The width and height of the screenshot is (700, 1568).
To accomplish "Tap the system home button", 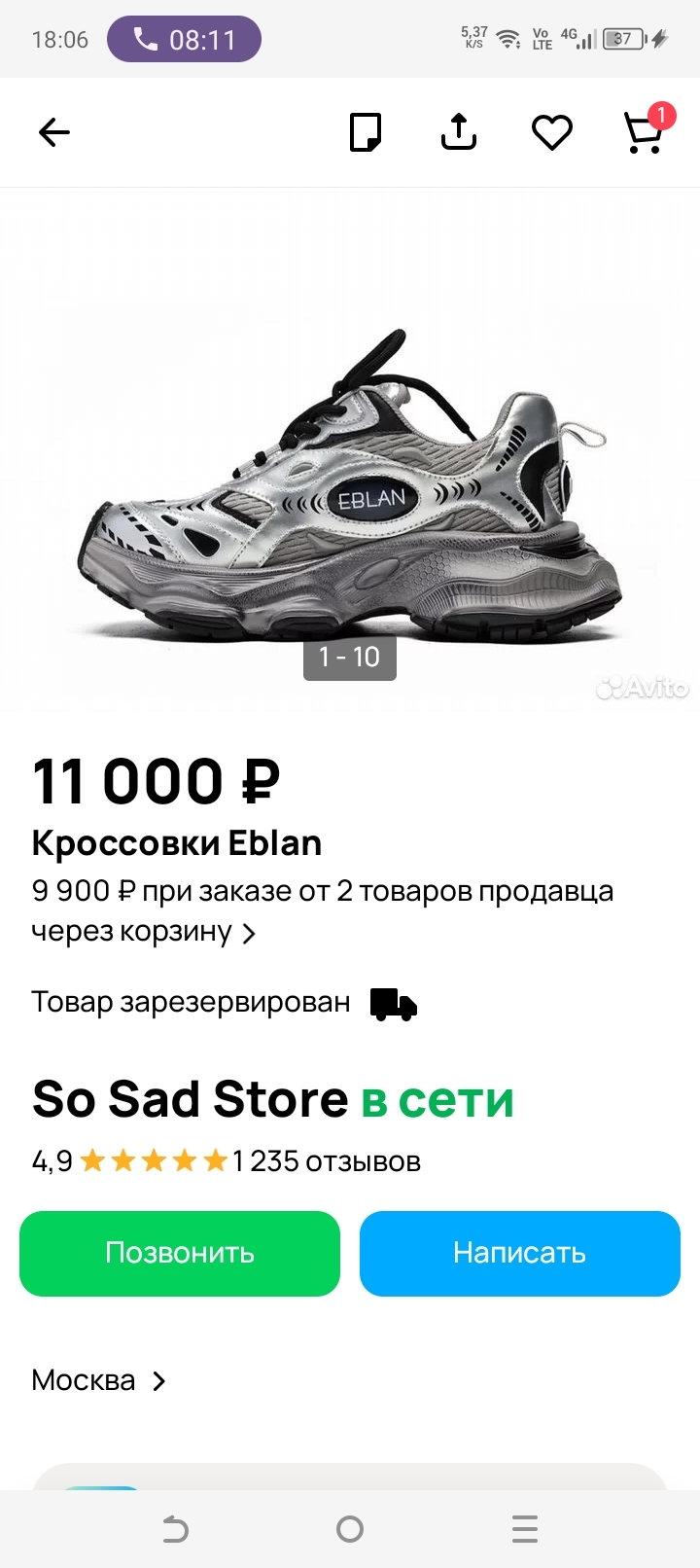I will [350, 1529].
